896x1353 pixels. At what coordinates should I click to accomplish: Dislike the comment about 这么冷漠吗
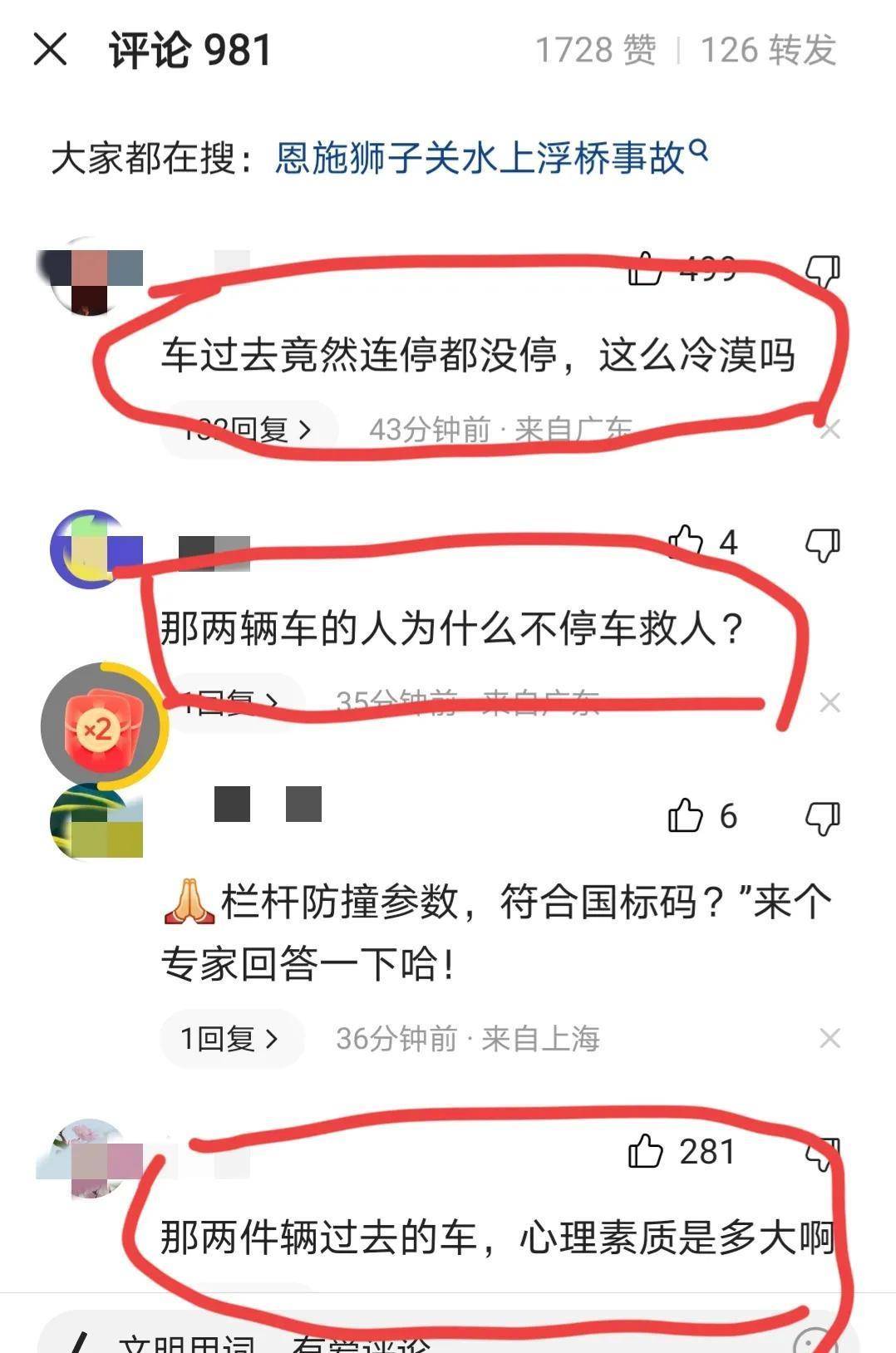(x=823, y=270)
